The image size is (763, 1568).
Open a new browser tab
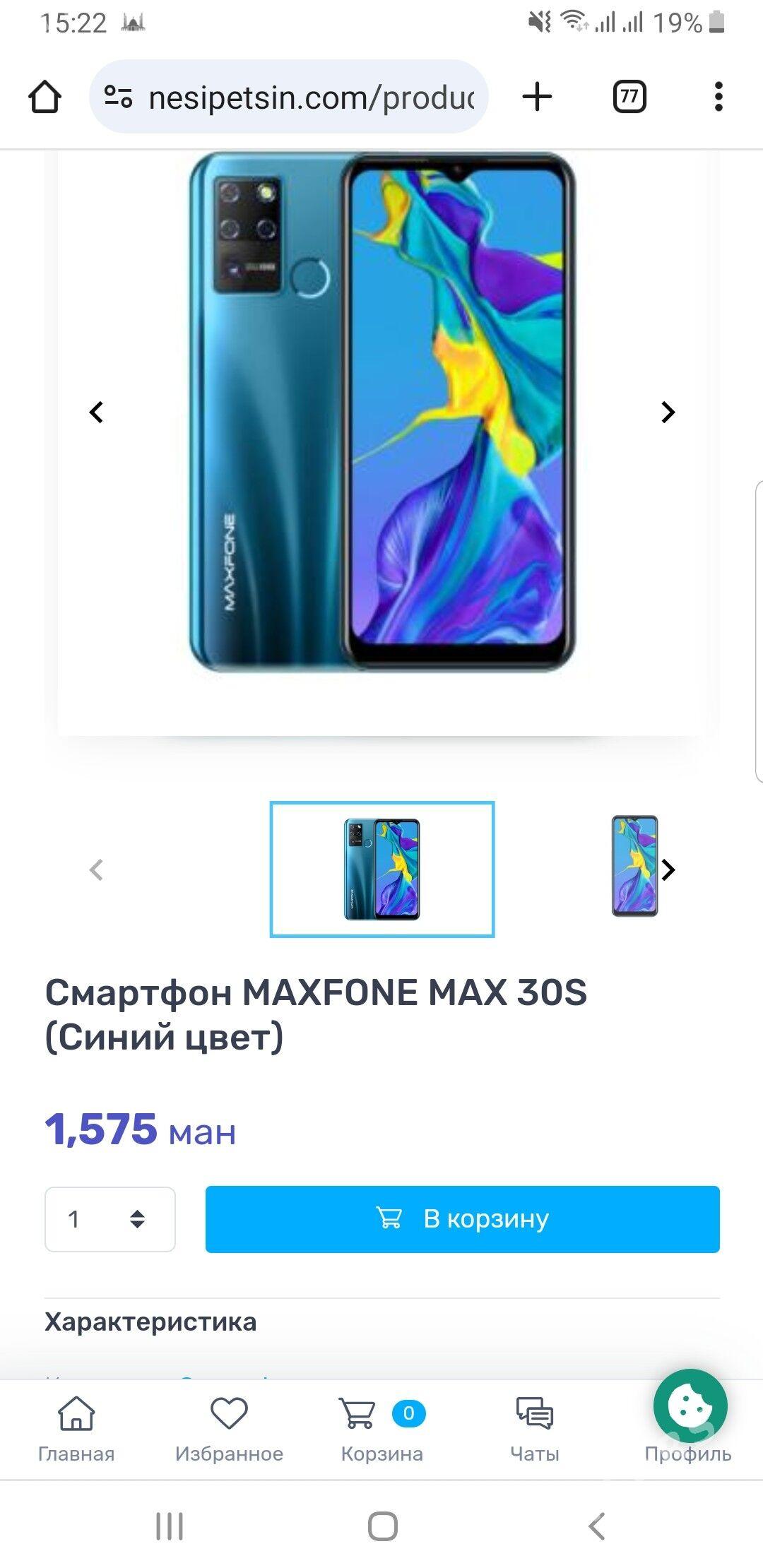537,97
